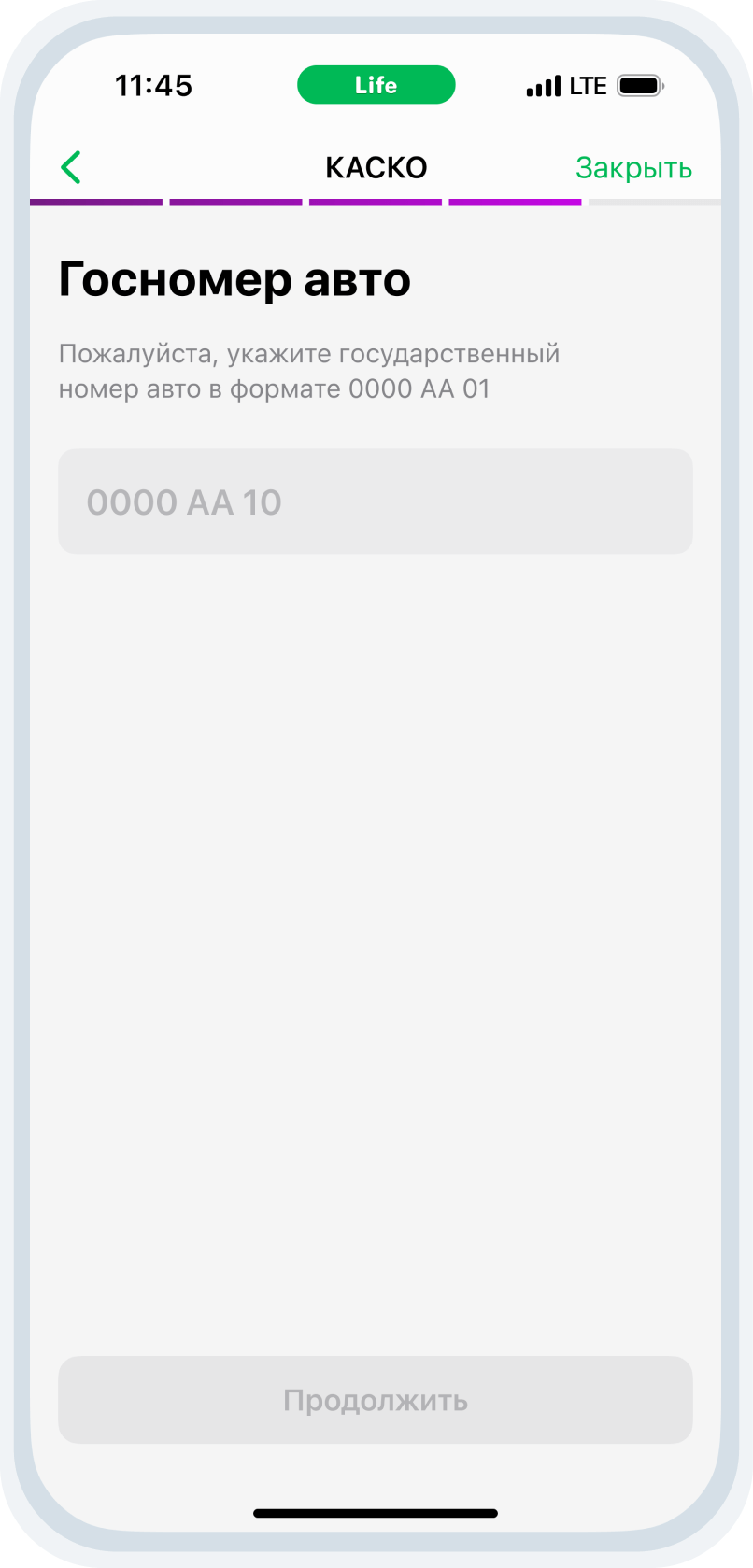Go back with the green arrow
753x1568 pixels.
point(71,168)
